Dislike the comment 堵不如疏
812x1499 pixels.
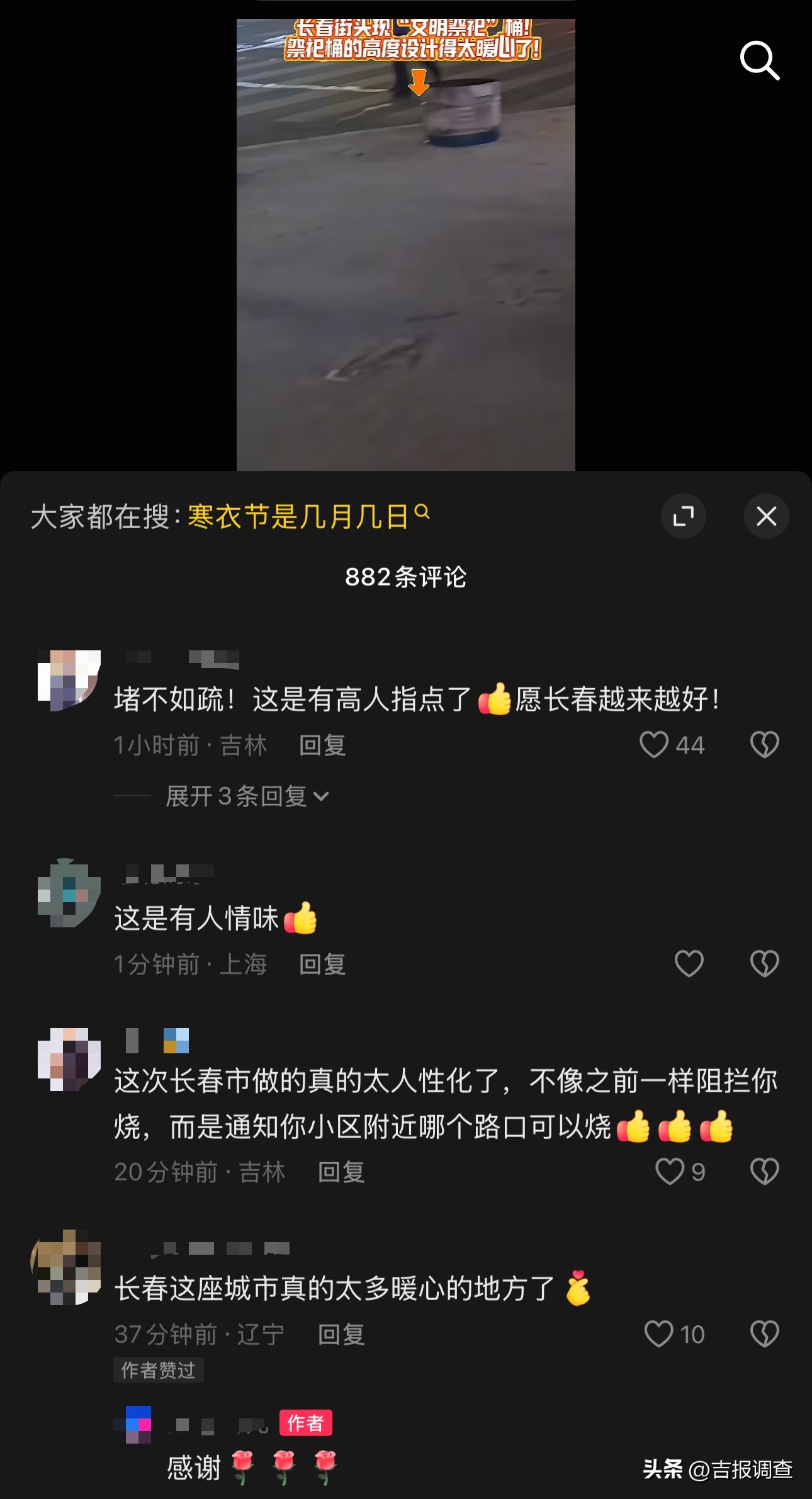click(765, 745)
